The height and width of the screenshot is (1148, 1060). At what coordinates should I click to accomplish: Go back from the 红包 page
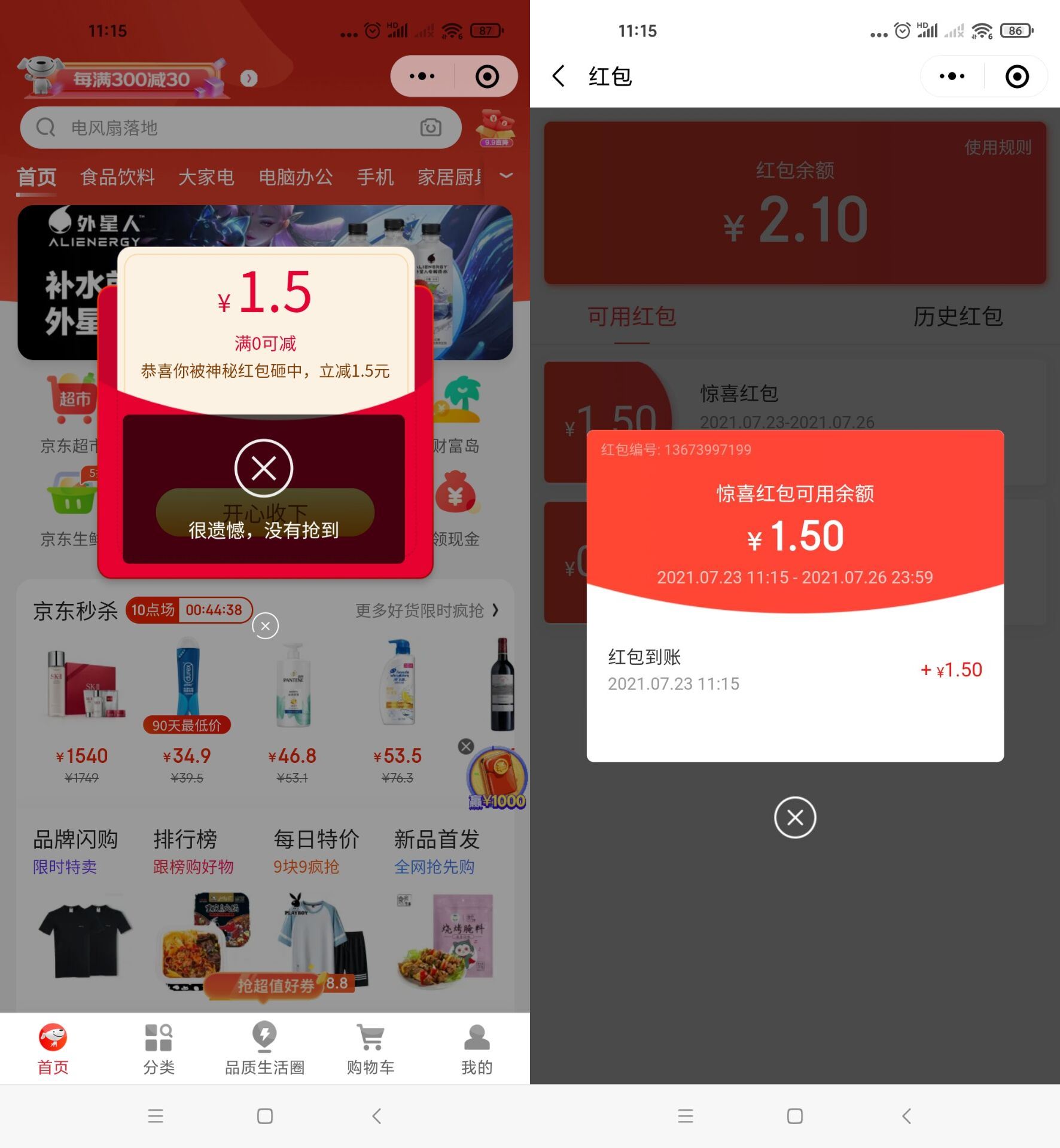[x=559, y=76]
